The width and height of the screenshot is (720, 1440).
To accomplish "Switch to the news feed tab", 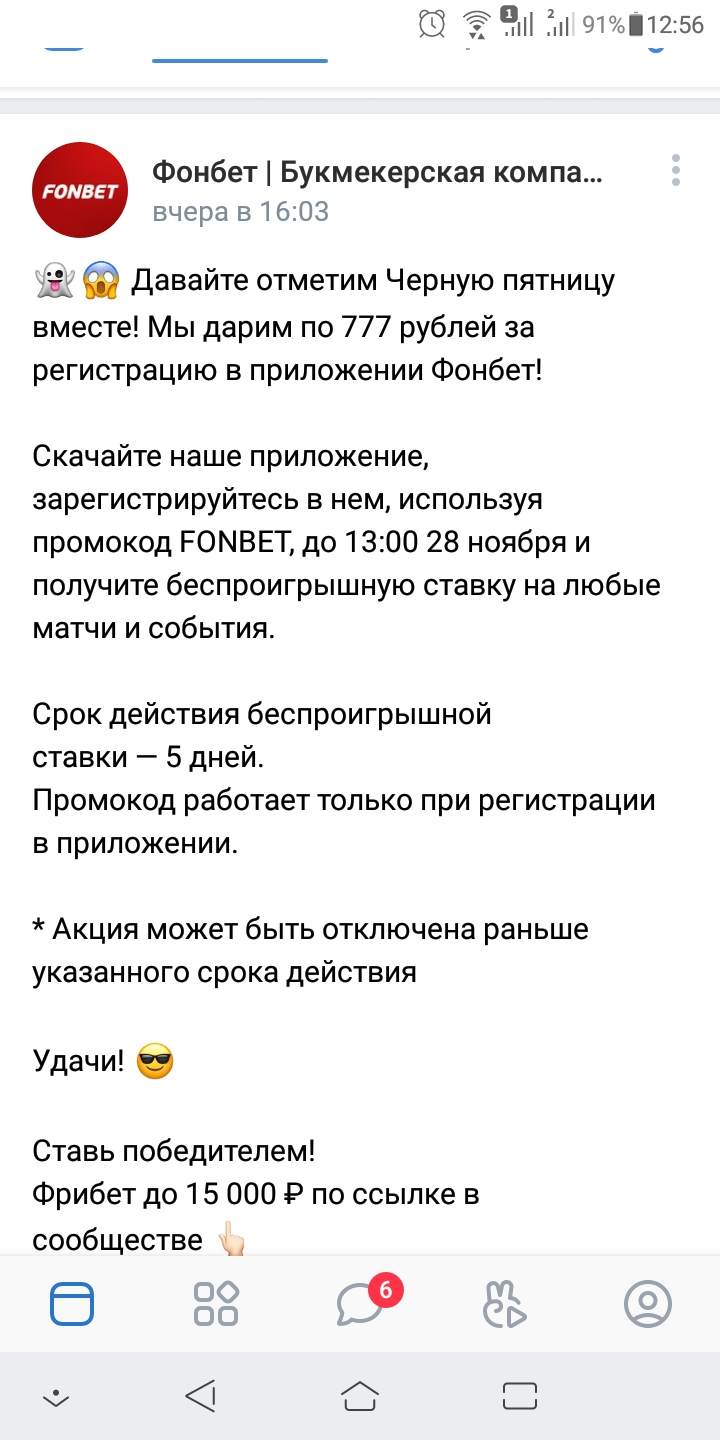I will 72,1303.
